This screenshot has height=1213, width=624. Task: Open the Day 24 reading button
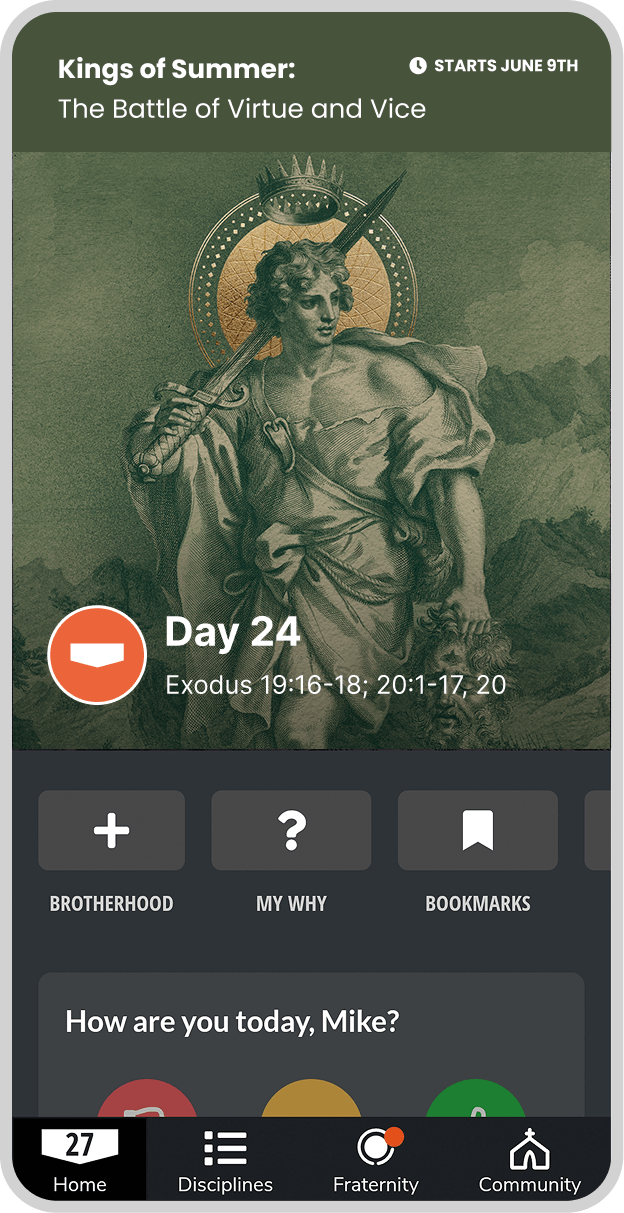coord(97,655)
